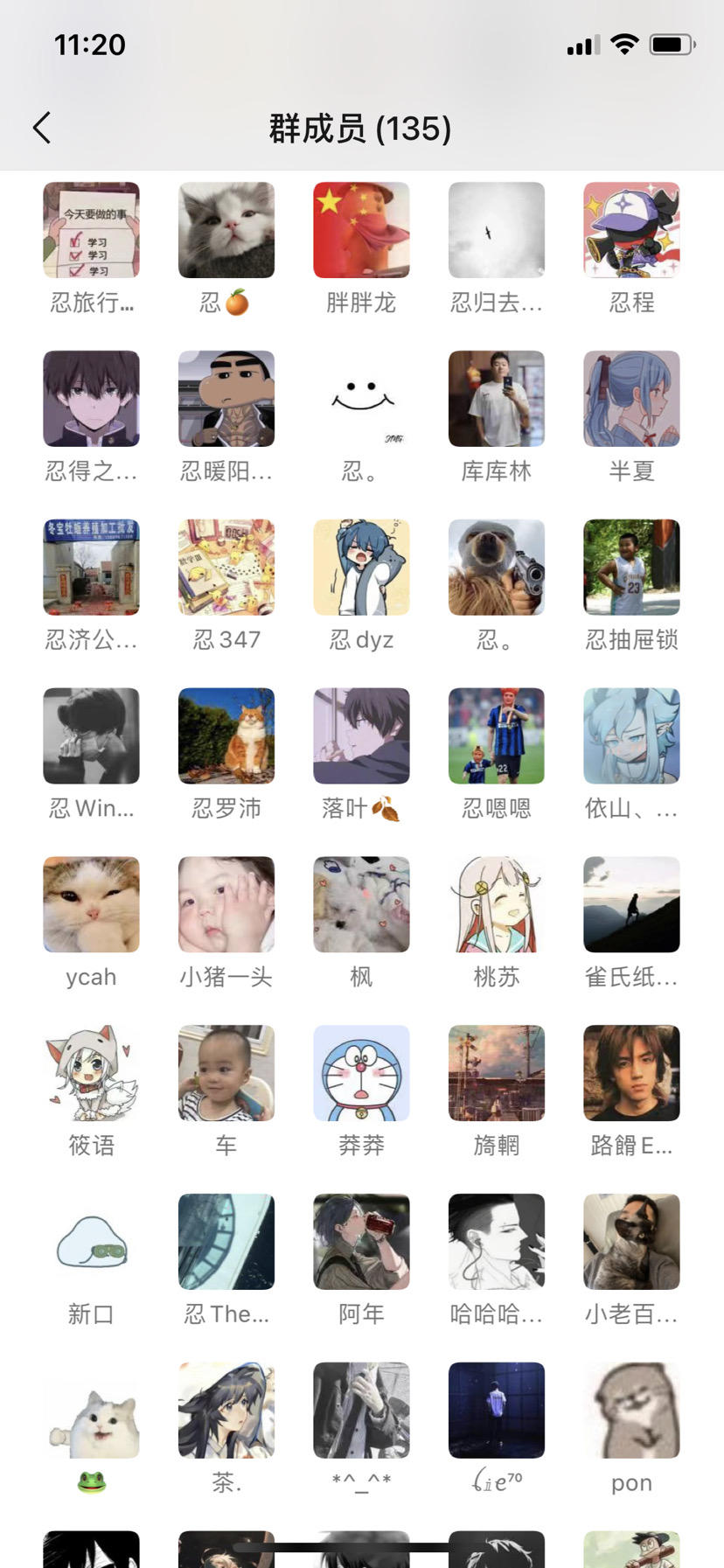Open member 莽莽 with Doraemon avatar
This screenshot has height=1568, width=724.
[361, 1073]
